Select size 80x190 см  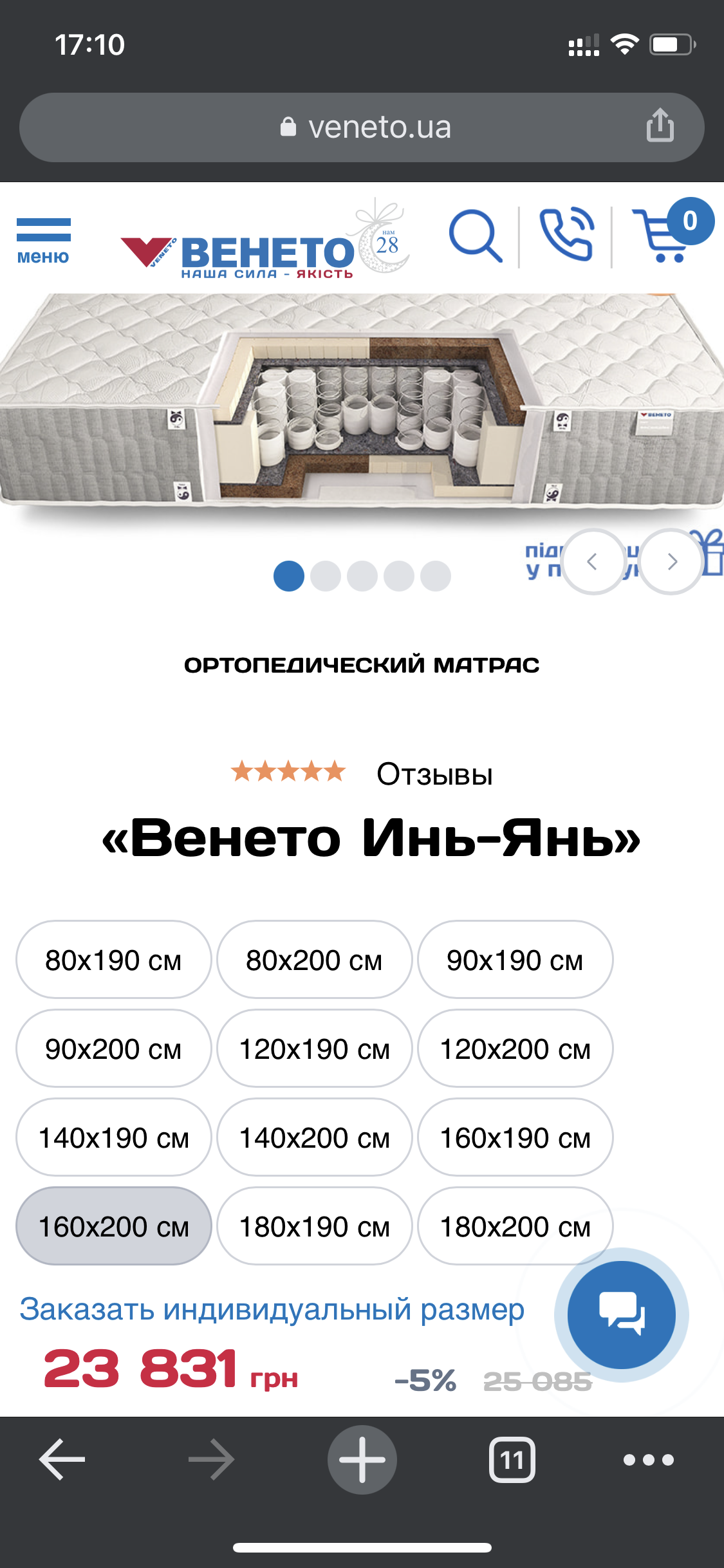(x=114, y=960)
